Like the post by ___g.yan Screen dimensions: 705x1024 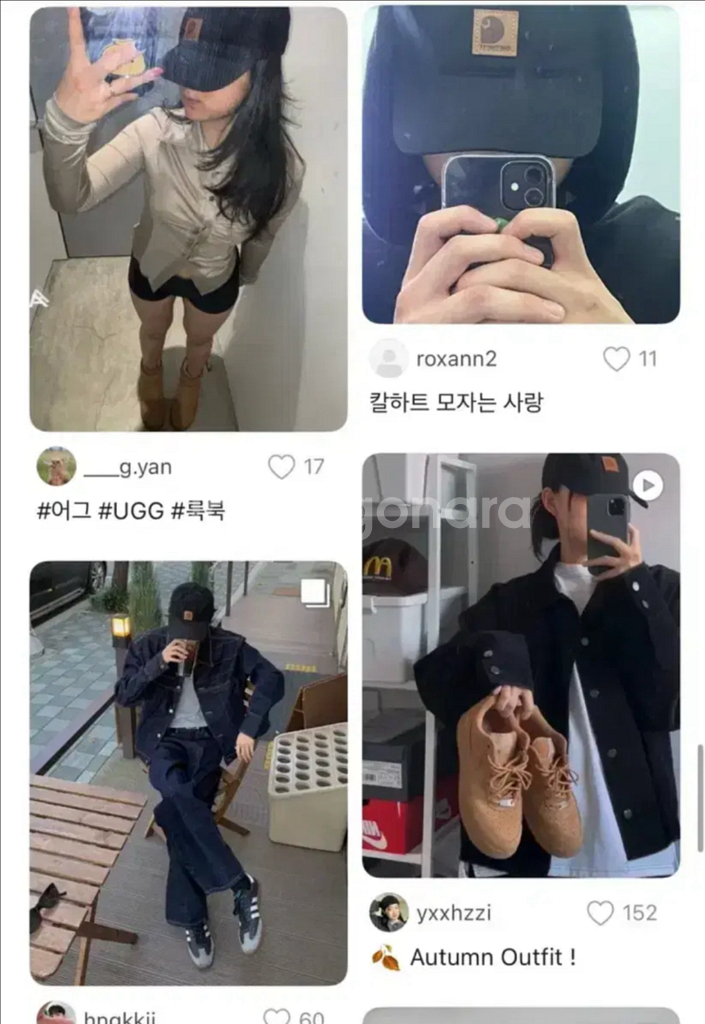(x=282, y=467)
